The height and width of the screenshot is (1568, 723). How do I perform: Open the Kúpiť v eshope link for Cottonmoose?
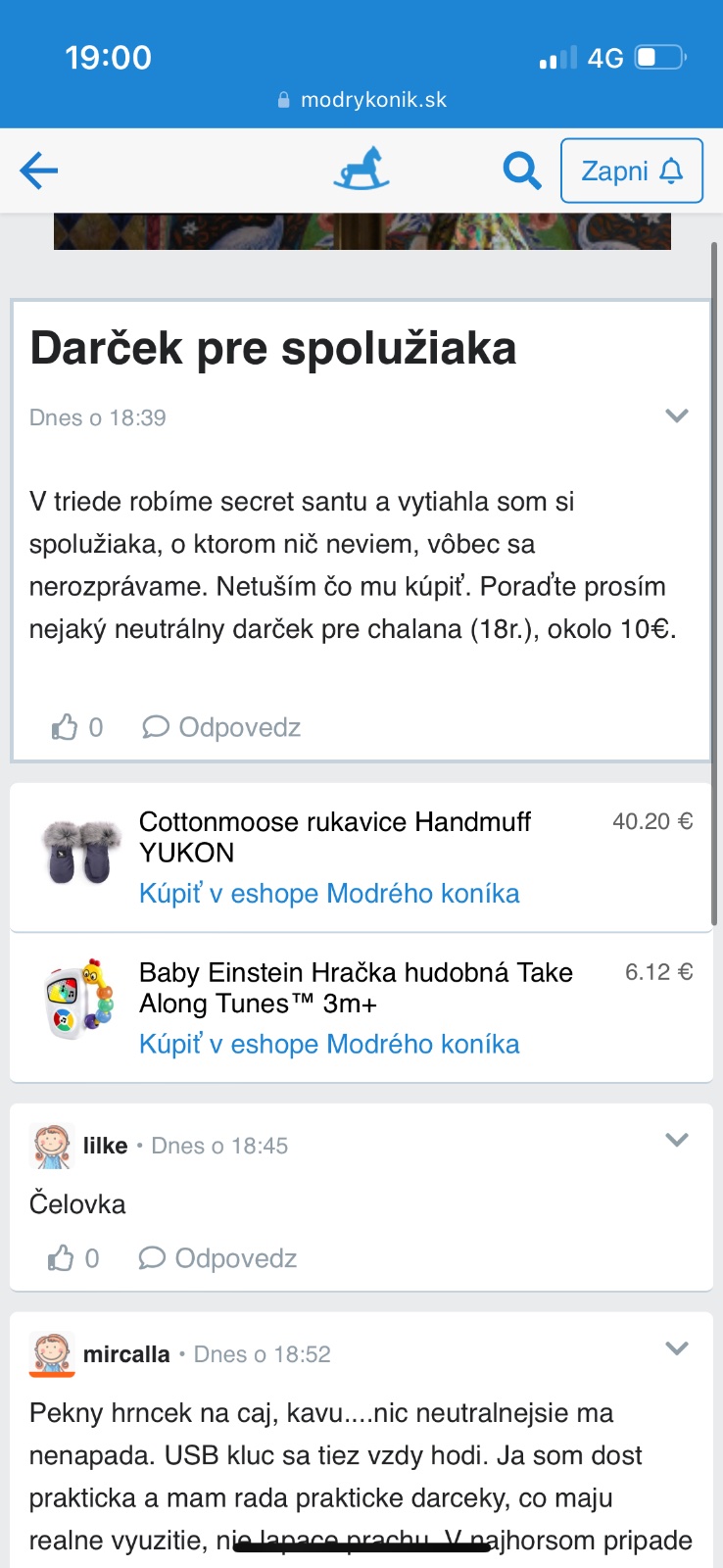click(x=329, y=894)
